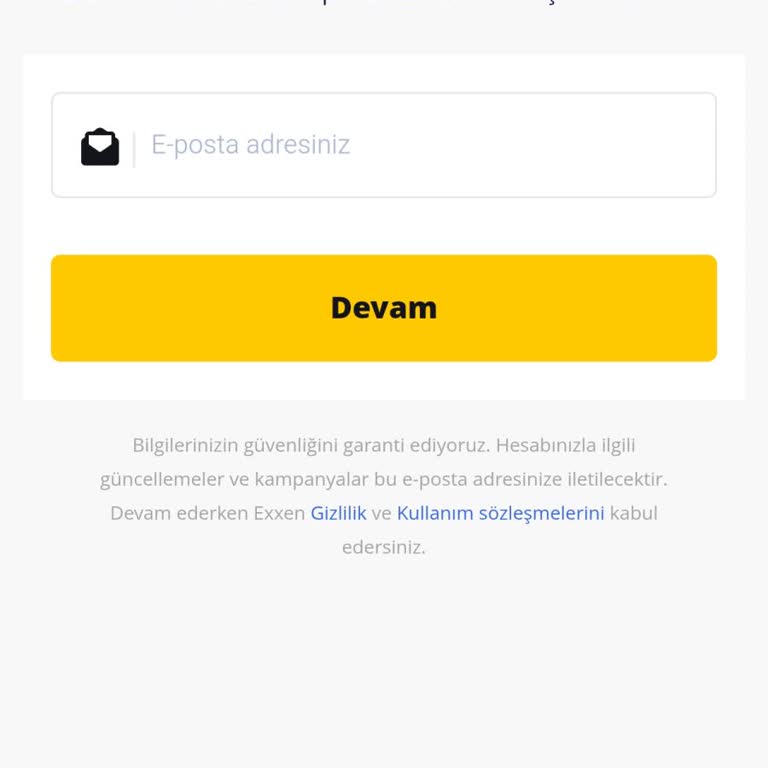Open the Gizlilik privacy link
Viewport: 768px width, 768px height.
pyautogui.click(x=338, y=513)
